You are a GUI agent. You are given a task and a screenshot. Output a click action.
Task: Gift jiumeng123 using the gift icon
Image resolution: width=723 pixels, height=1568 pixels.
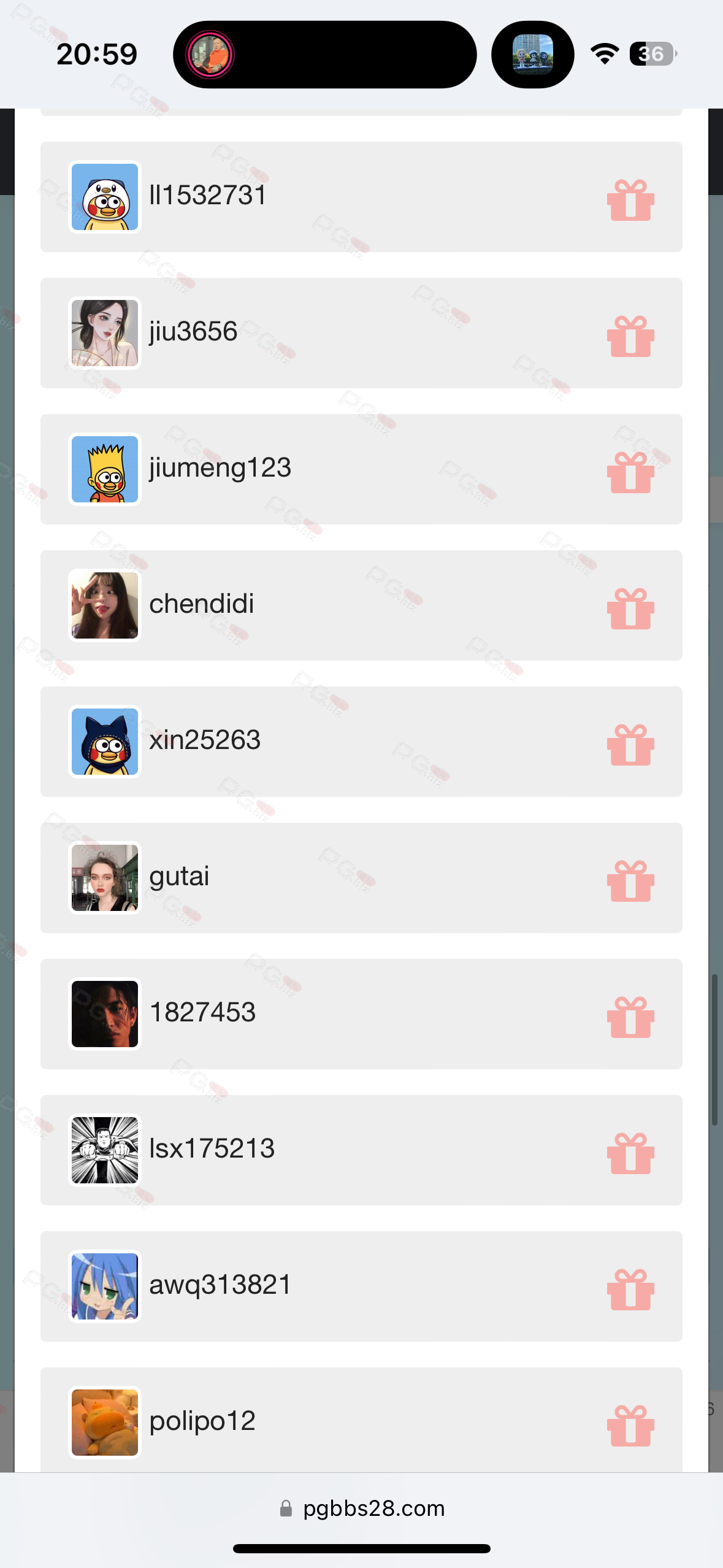pos(630,472)
